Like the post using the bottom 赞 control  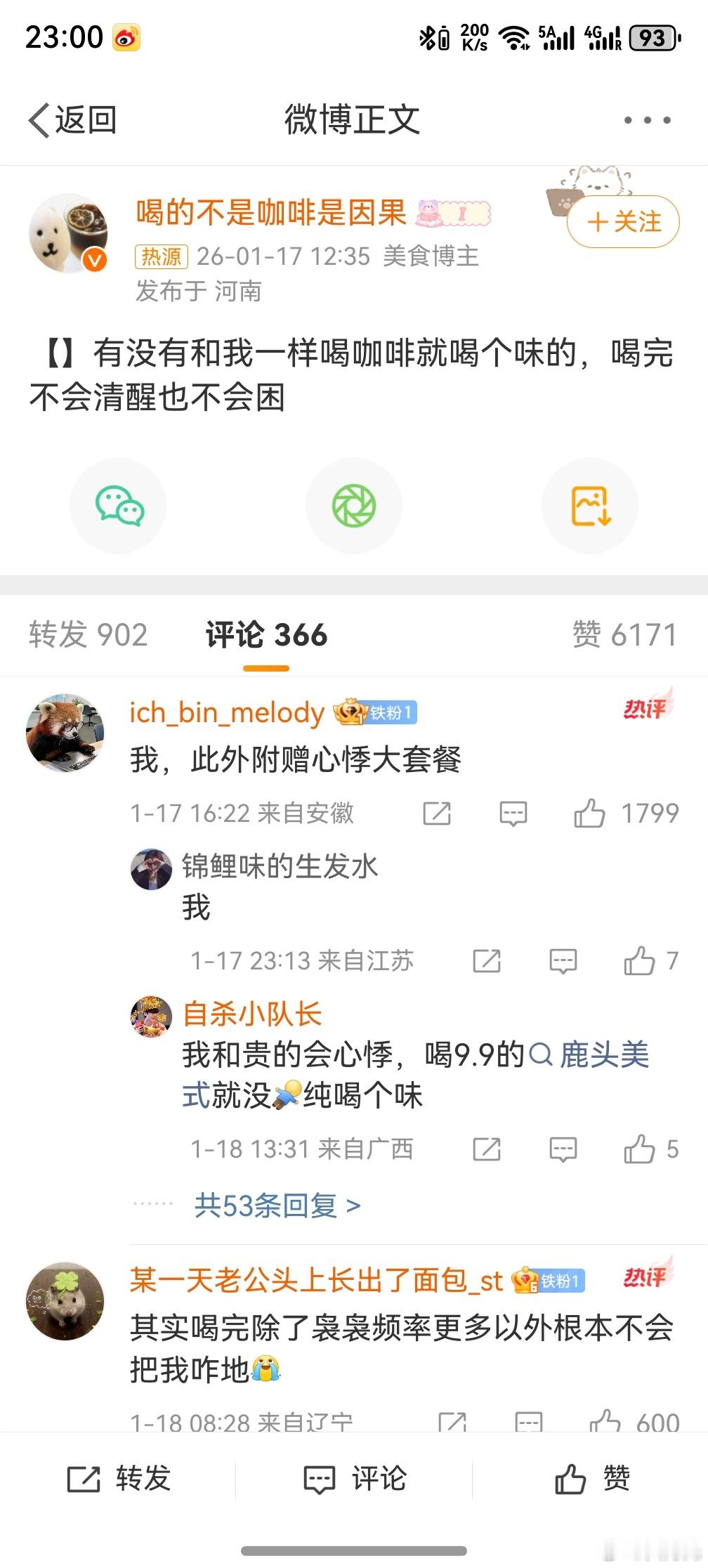tap(594, 1478)
